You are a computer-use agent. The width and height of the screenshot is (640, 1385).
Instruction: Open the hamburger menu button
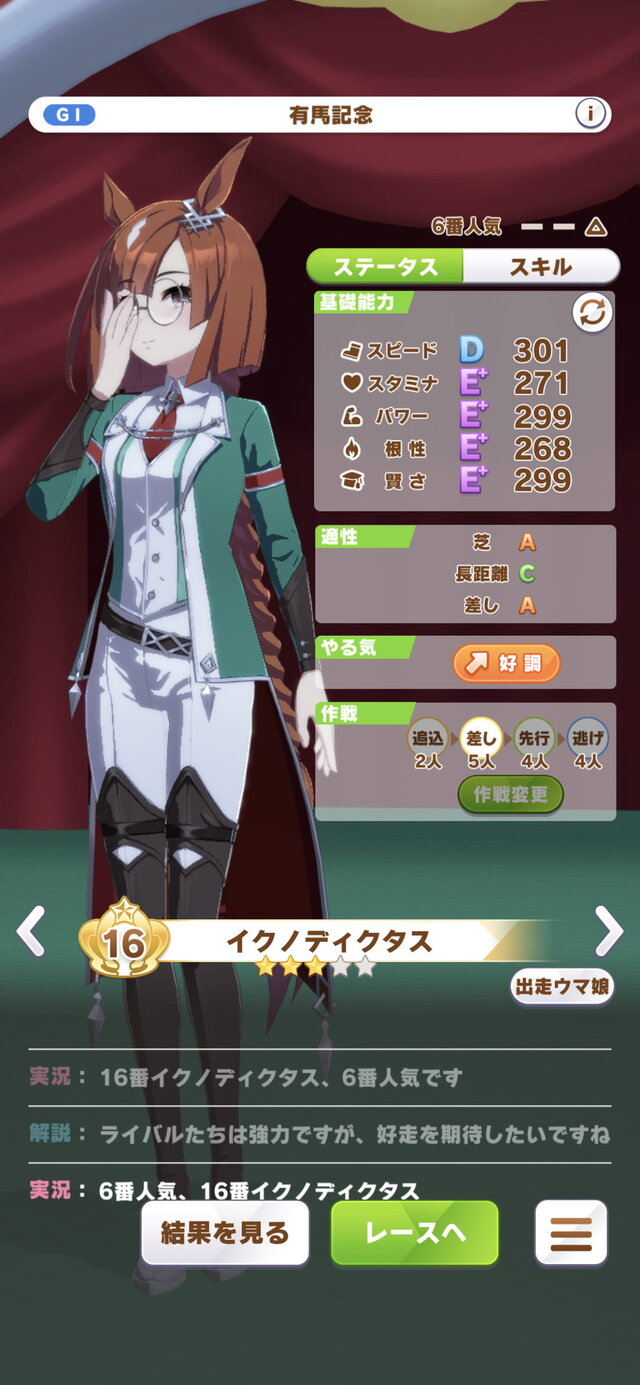(x=571, y=1233)
